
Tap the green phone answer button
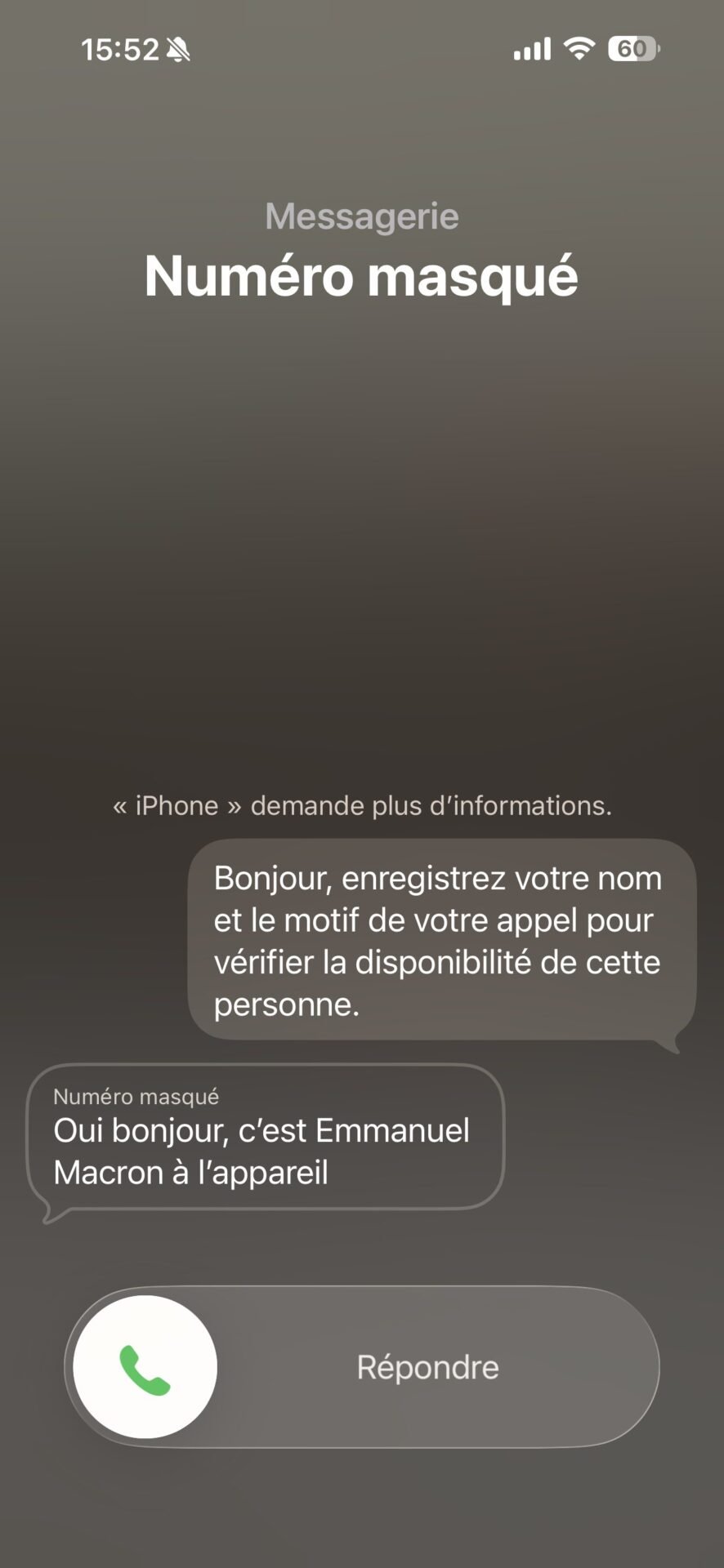click(x=145, y=1367)
